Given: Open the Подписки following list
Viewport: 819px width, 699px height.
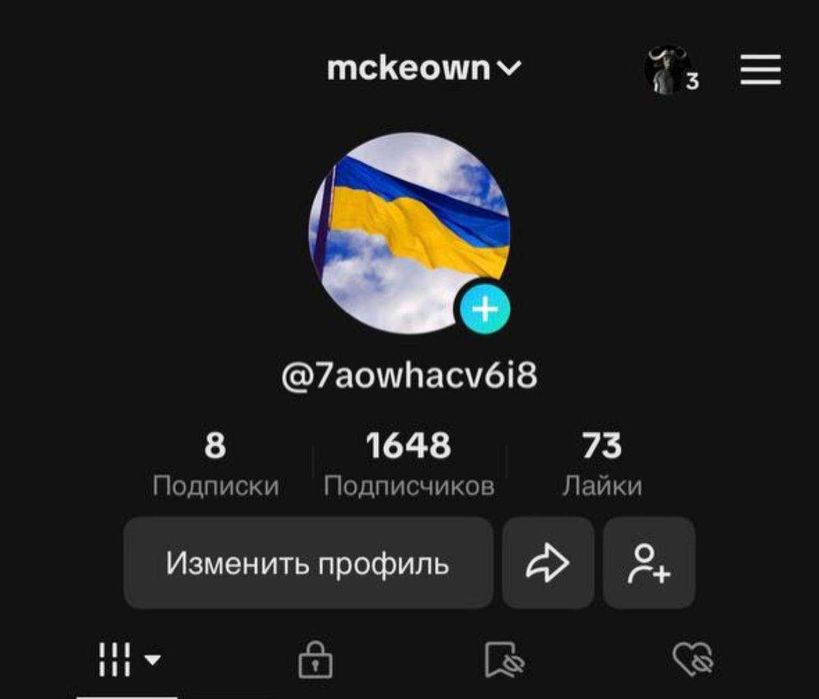Looking at the screenshot, I should 215,463.
